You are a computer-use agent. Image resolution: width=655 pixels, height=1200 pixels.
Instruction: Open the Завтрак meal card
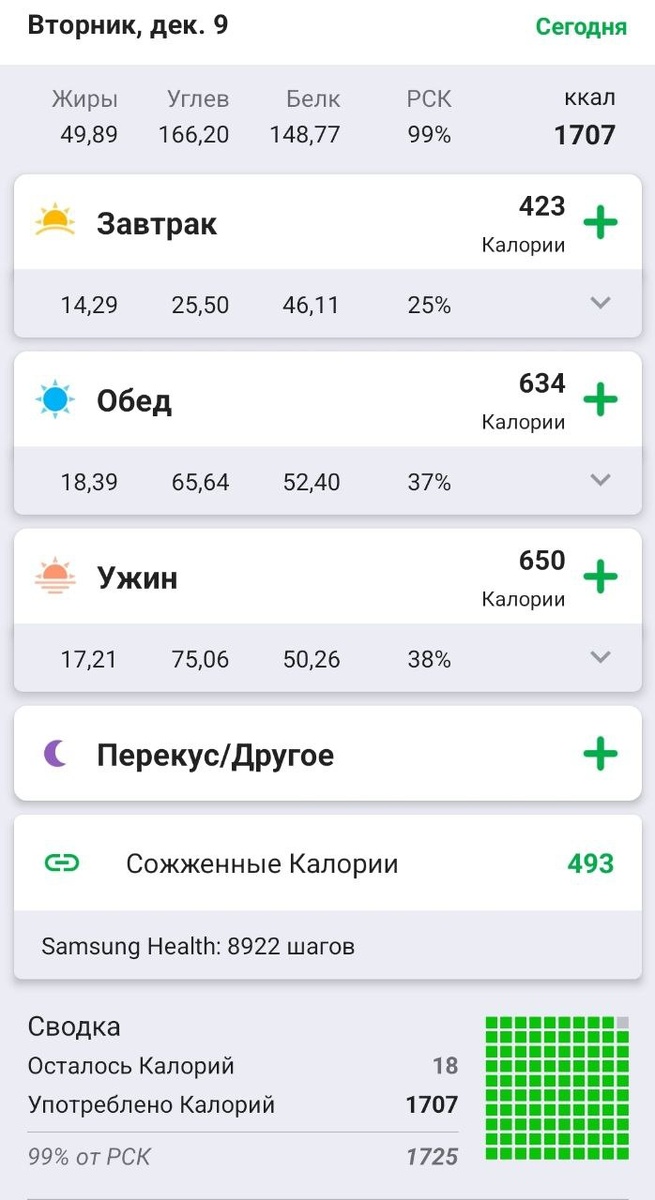[157, 224]
